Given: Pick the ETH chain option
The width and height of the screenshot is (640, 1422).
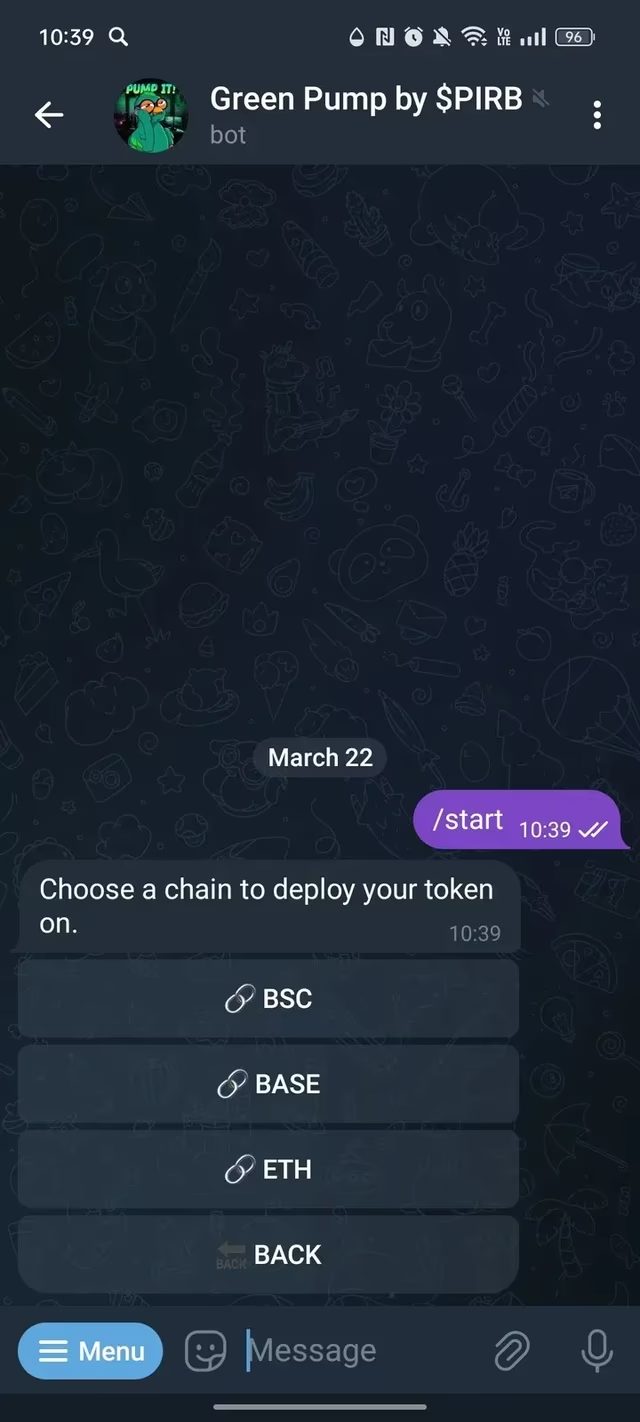Looking at the screenshot, I should [x=268, y=1169].
